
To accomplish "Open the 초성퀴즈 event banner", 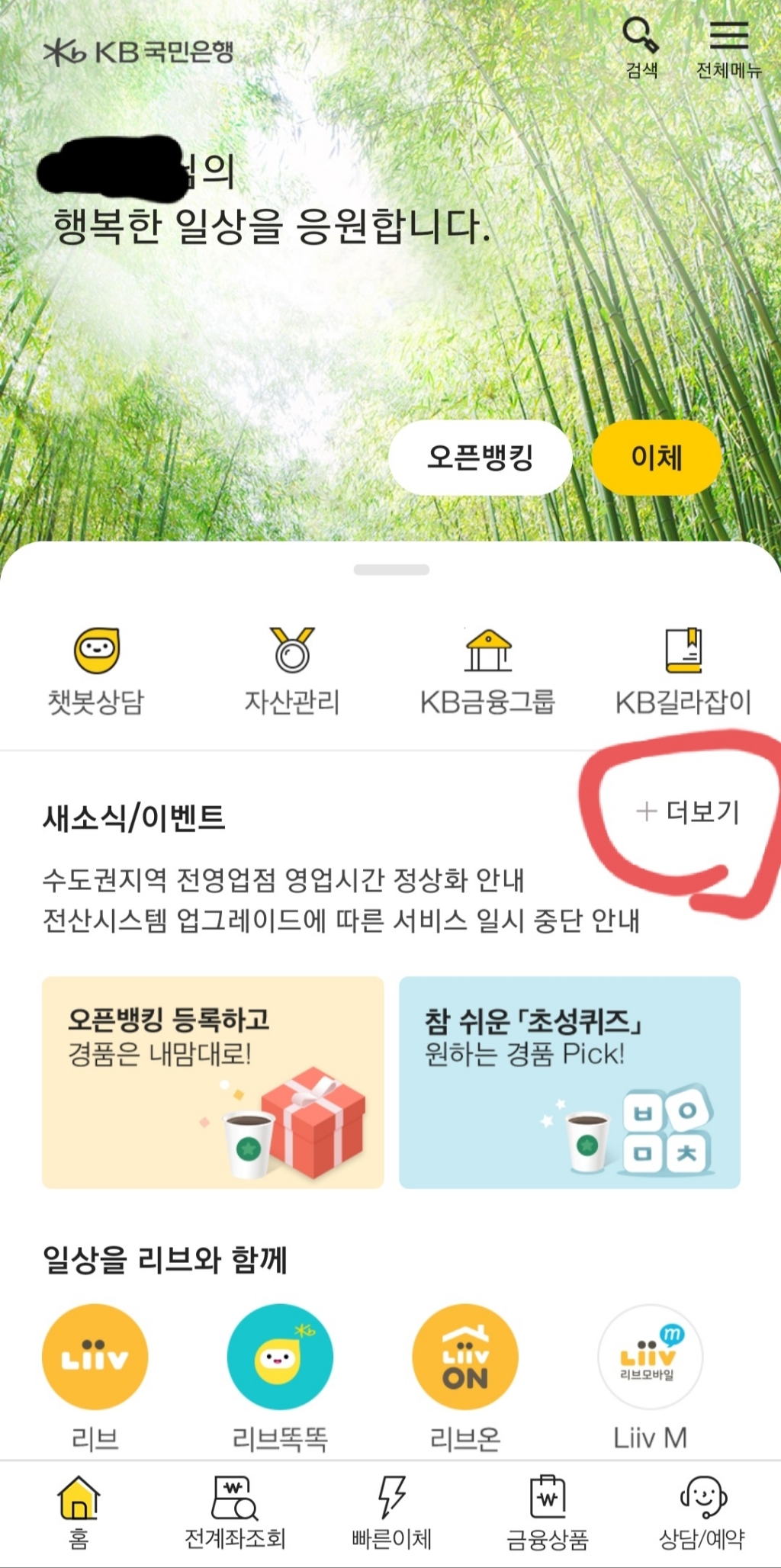I will (x=570, y=1082).
